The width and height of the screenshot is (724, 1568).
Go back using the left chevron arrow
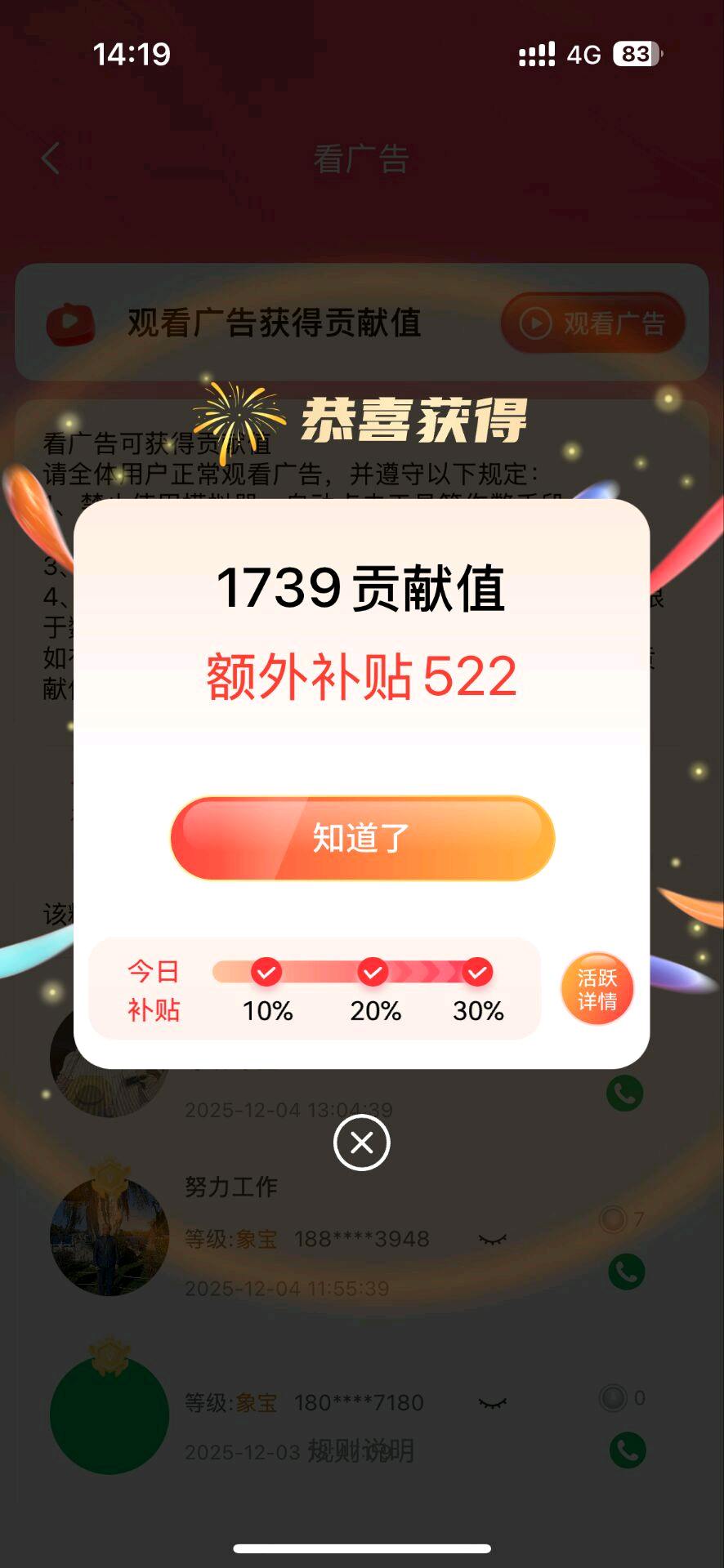(x=48, y=158)
